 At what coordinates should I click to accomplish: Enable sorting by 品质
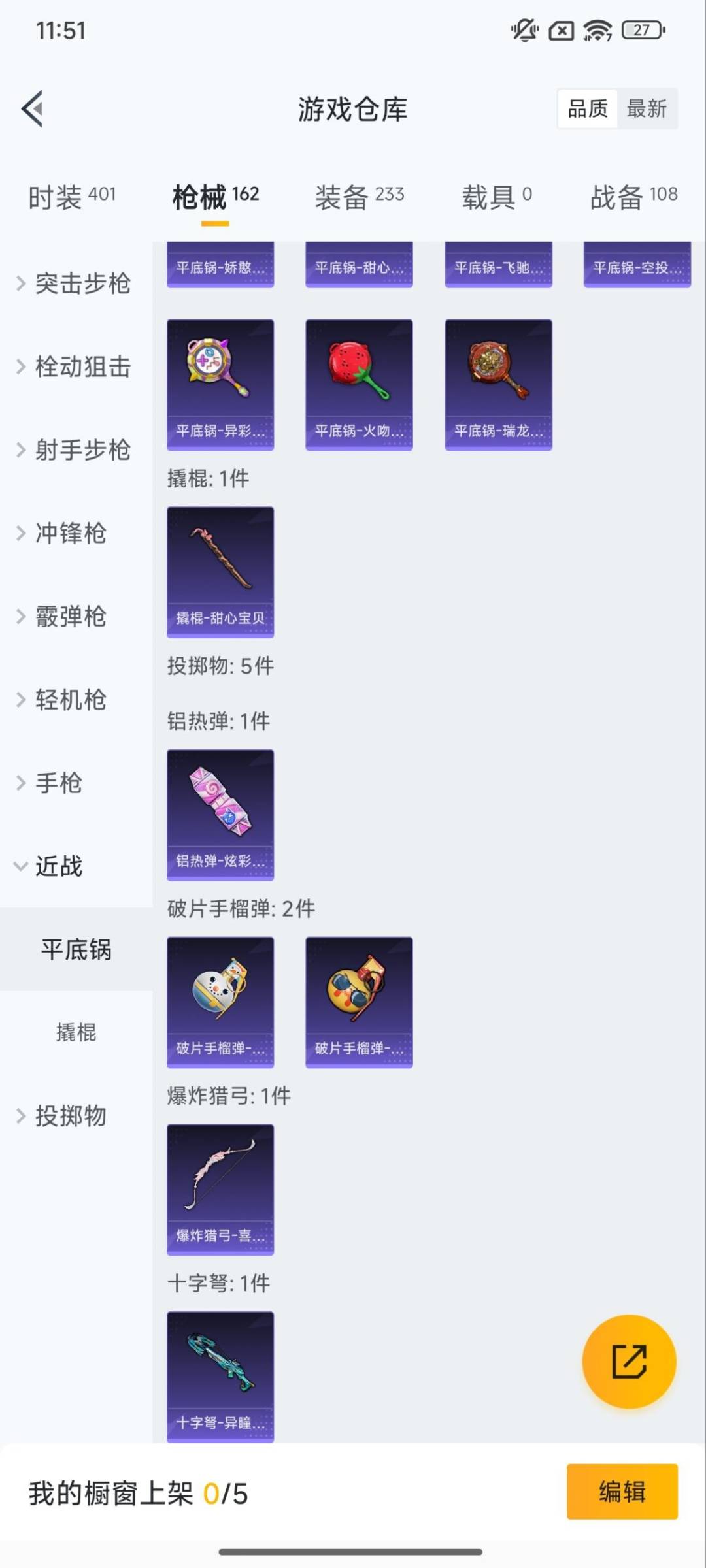click(587, 108)
